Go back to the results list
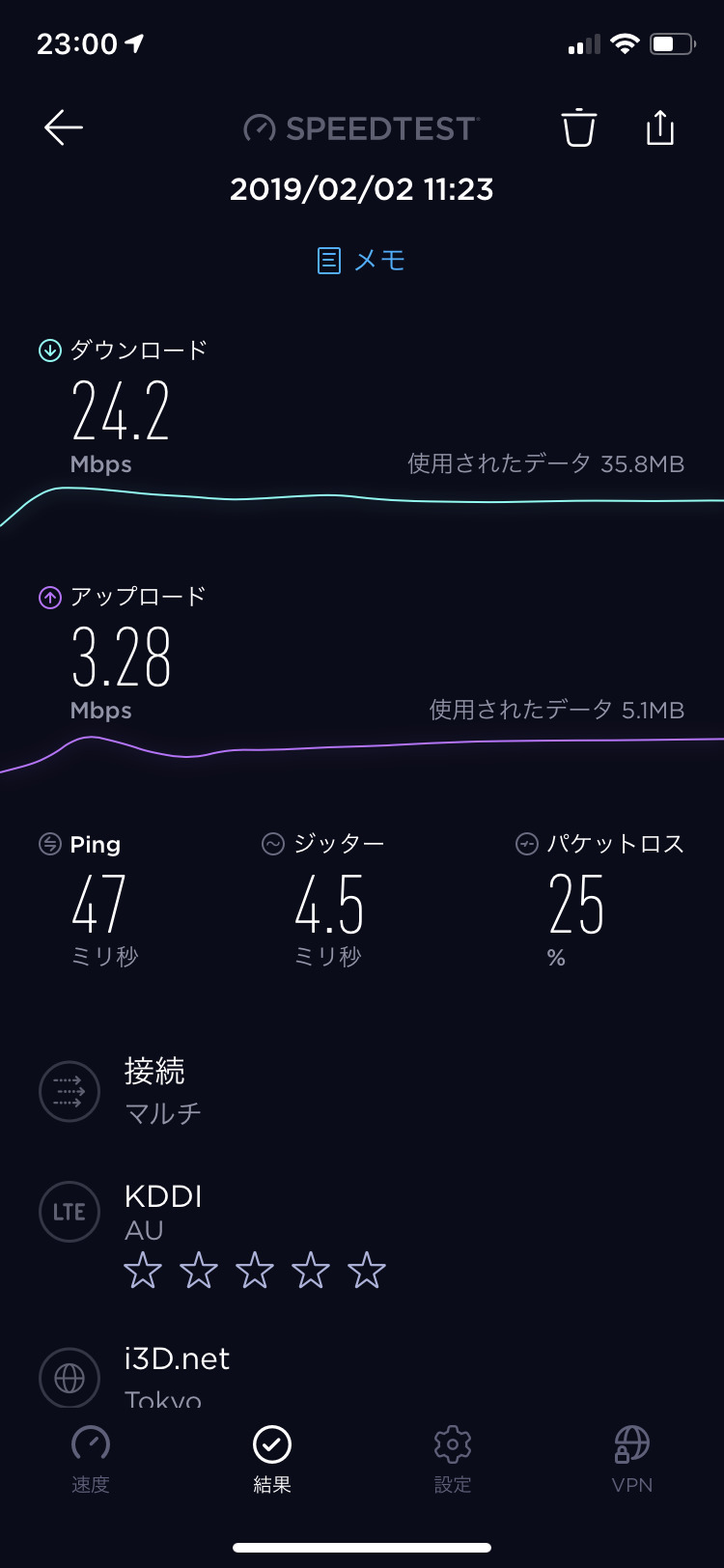Screen dimensions: 724x1568 pyautogui.click(x=64, y=127)
